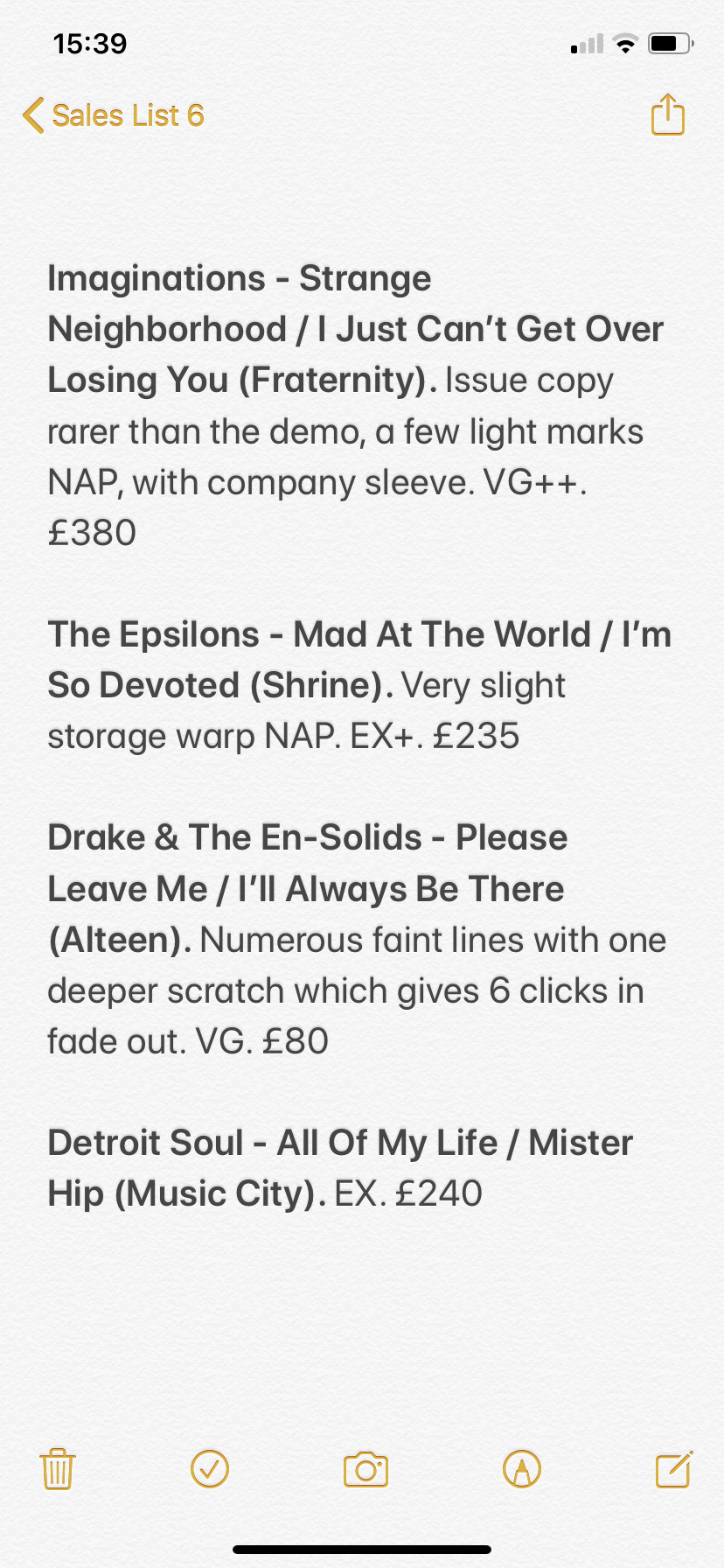Delete this note with the trash icon
The width and height of the screenshot is (724, 1568).
coord(58,1469)
